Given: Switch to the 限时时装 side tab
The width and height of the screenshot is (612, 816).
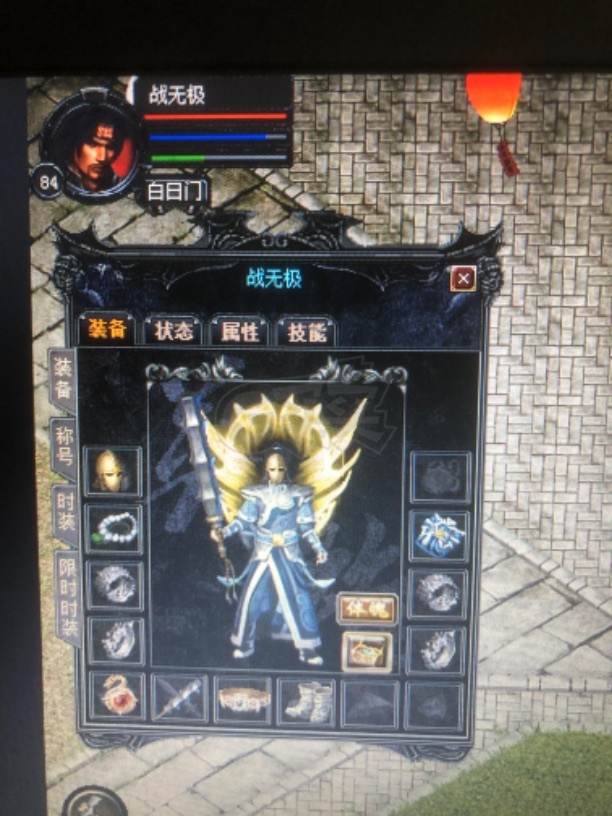Looking at the screenshot, I should 67,597.
